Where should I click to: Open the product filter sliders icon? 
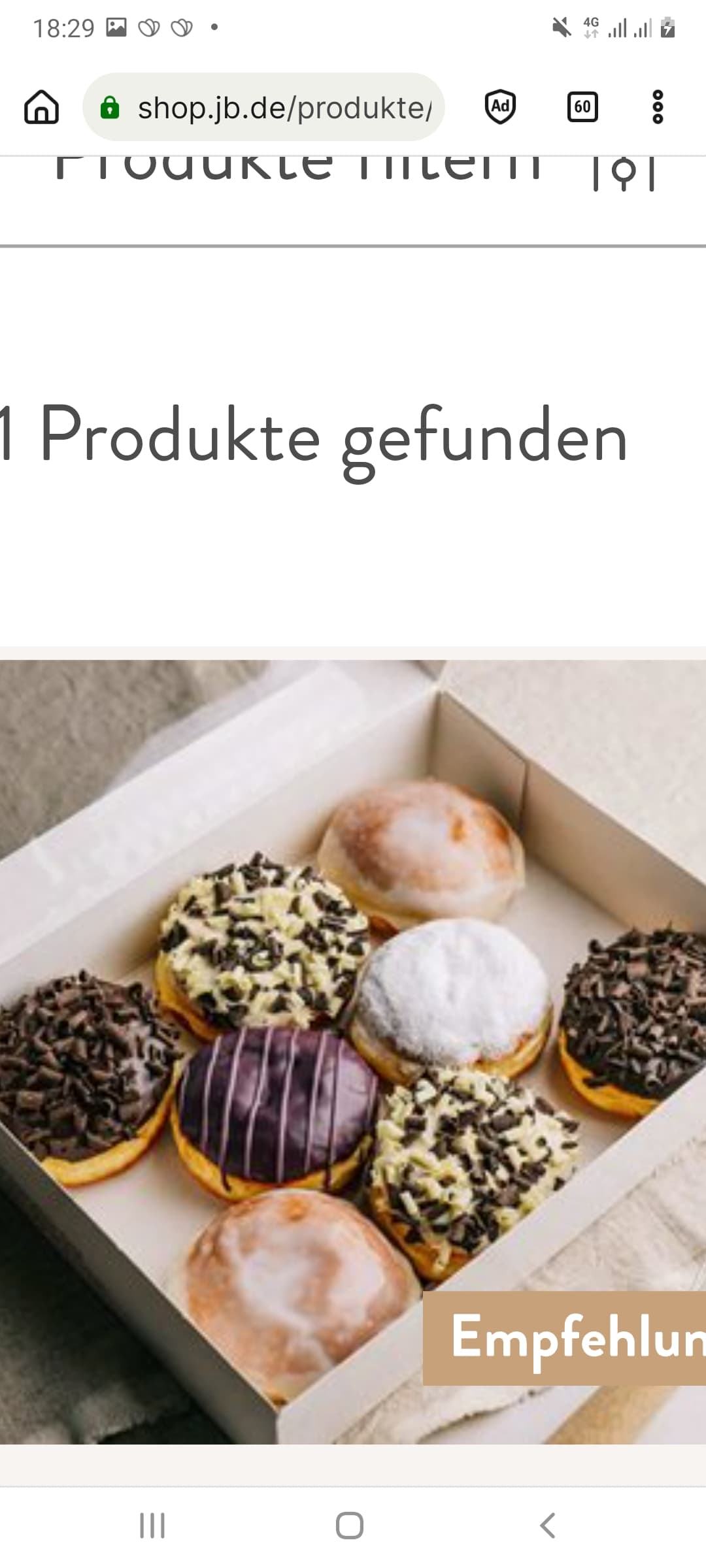(x=624, y=171)
